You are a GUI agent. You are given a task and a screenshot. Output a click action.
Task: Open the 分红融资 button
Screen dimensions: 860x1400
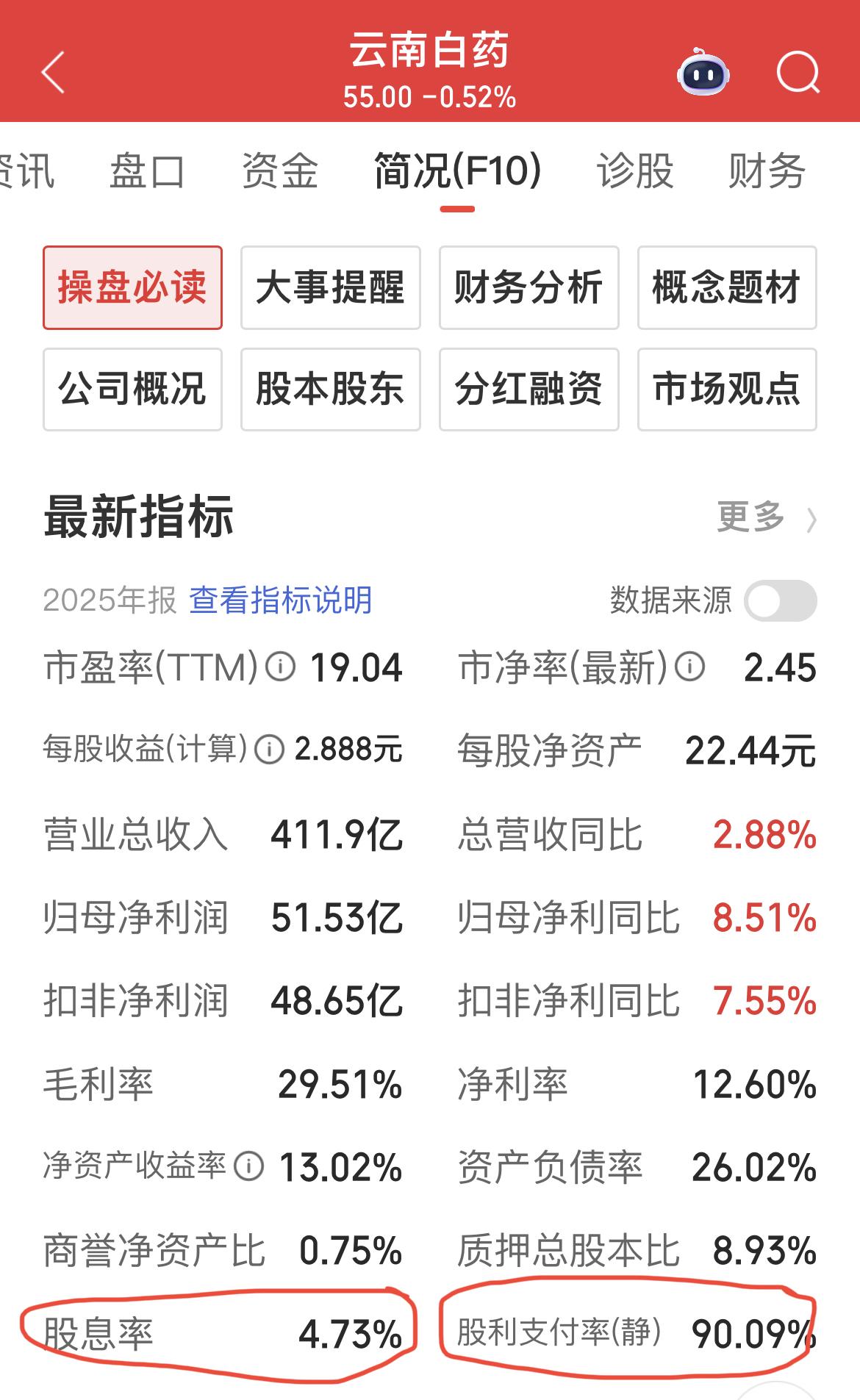(x=528, y=390)
